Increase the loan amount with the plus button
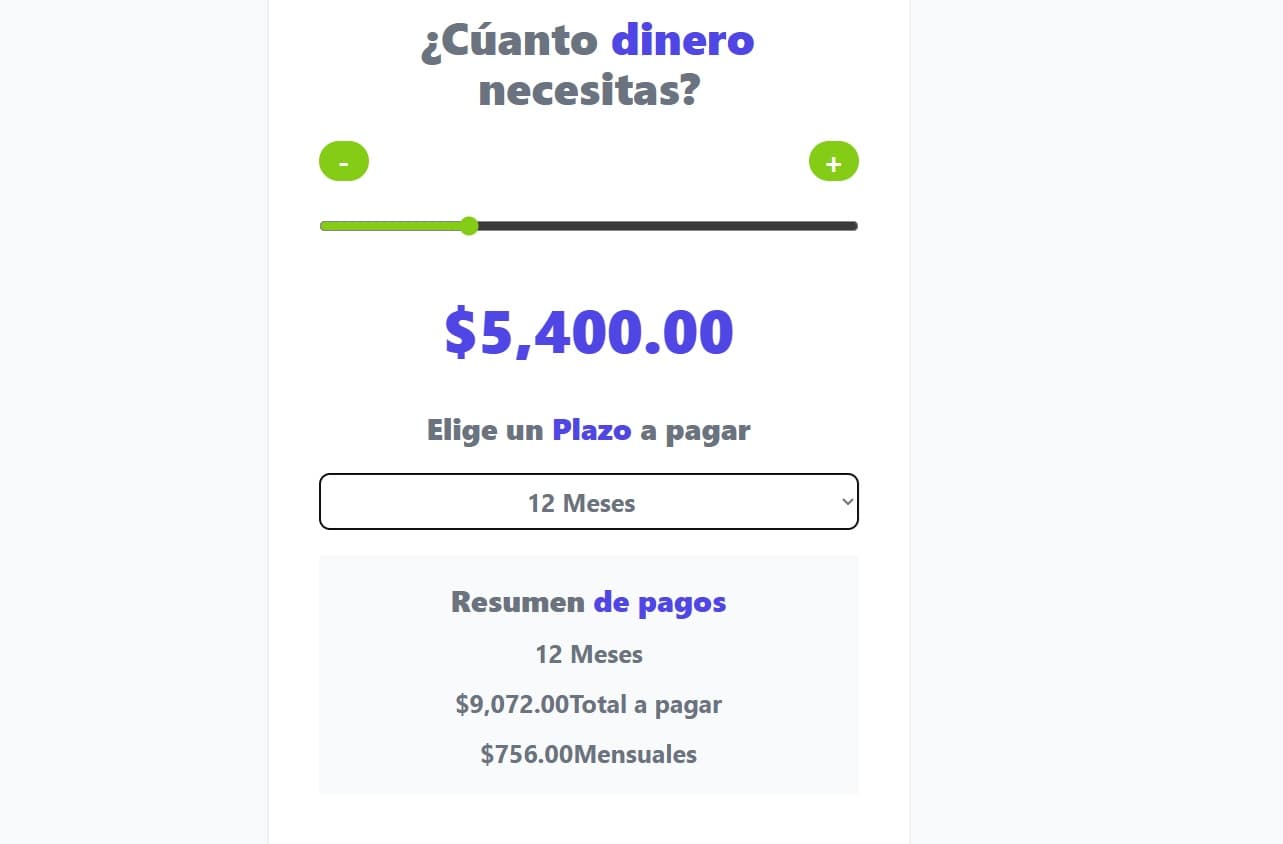The image size is (1283, 844). click(x=833, y=162)
